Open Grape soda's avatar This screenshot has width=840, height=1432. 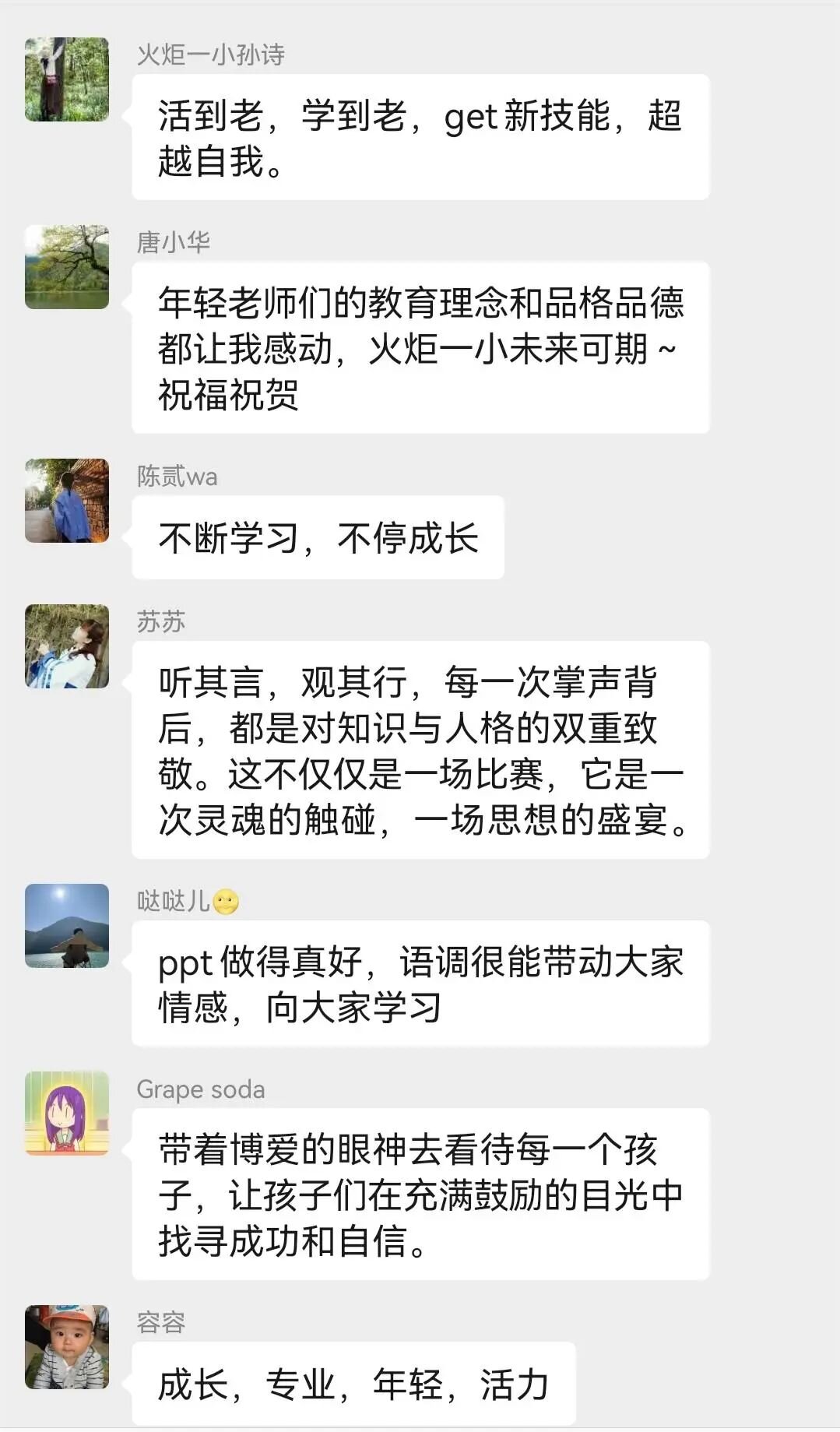click(67, 1114)
